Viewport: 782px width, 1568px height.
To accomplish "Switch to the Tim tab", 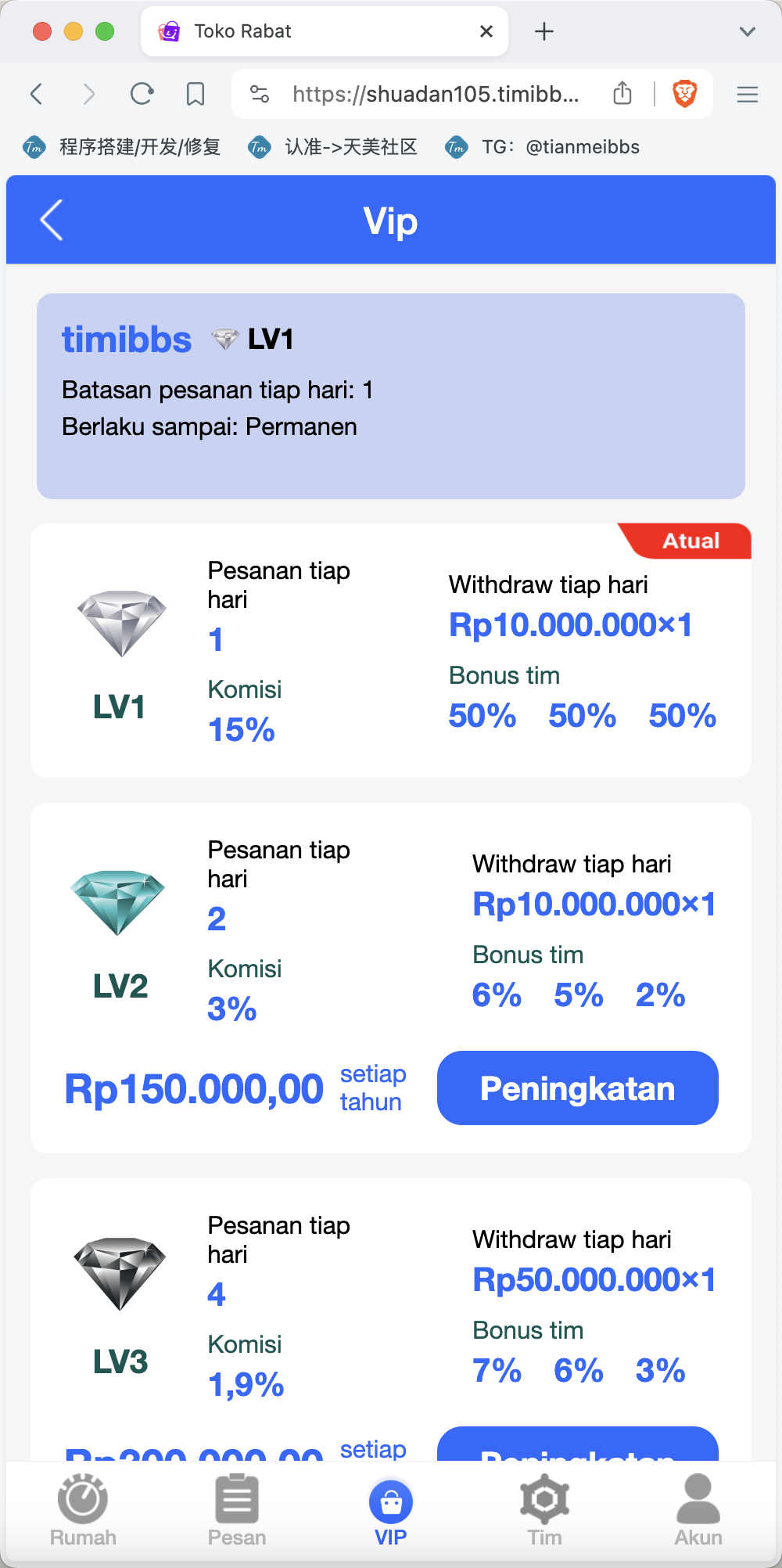I will (x=545, y=1511).
